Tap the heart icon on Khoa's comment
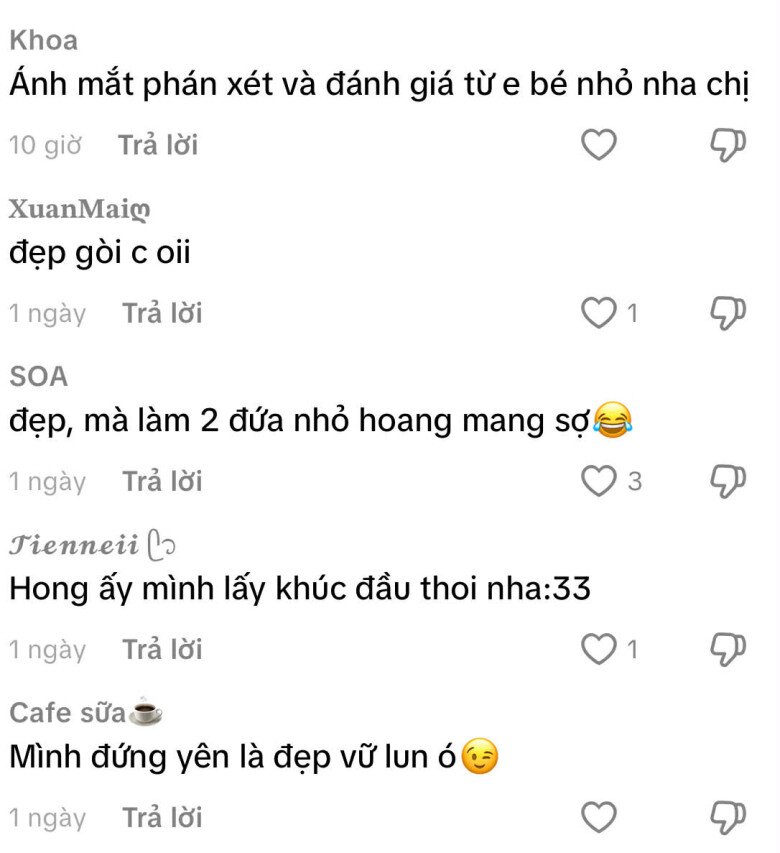The width and height of the screenshot is (780, 853). tap(598, 144)
